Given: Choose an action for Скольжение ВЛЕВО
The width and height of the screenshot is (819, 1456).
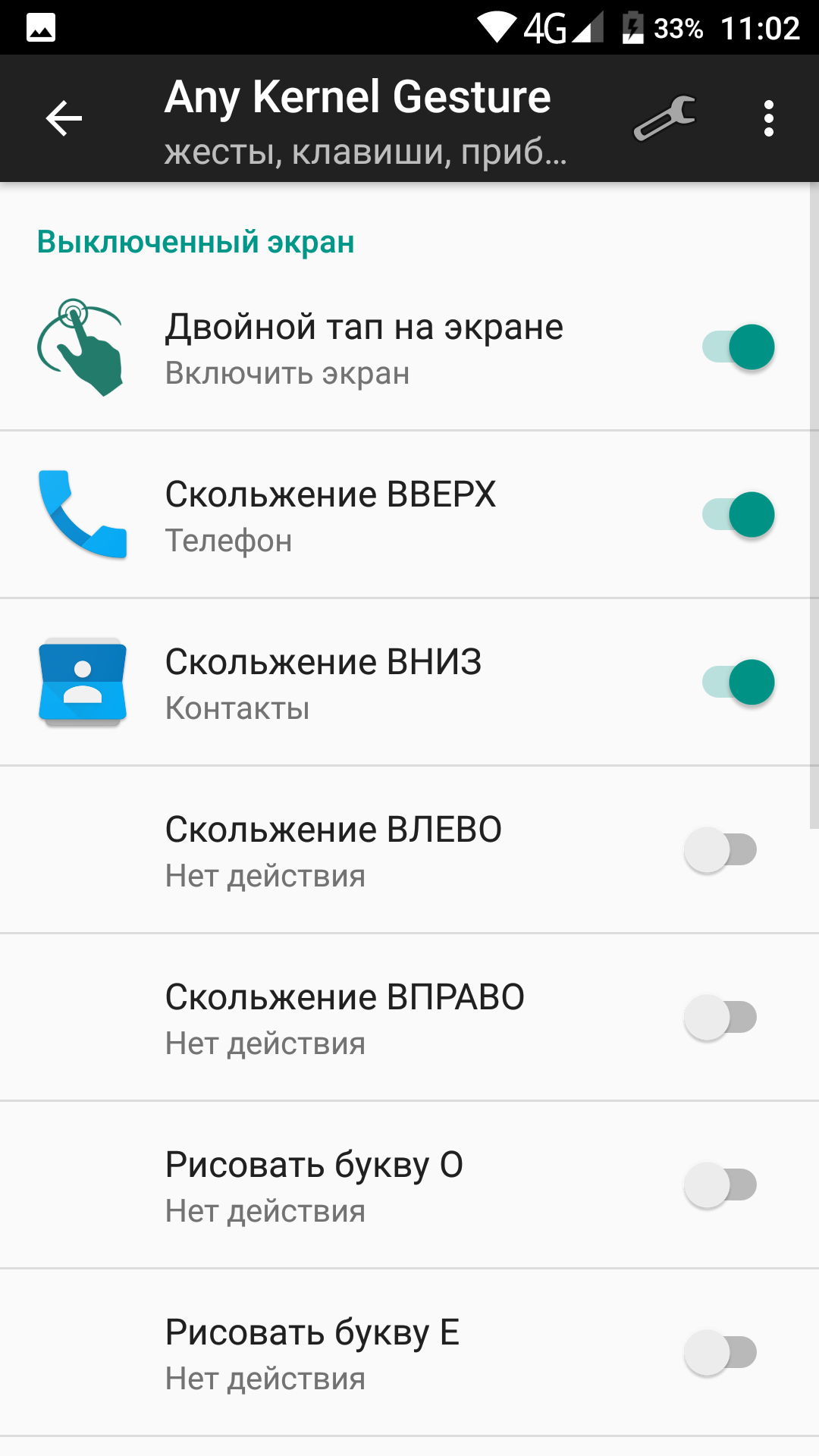Looking at the screenshot, I should coord(409,850).
